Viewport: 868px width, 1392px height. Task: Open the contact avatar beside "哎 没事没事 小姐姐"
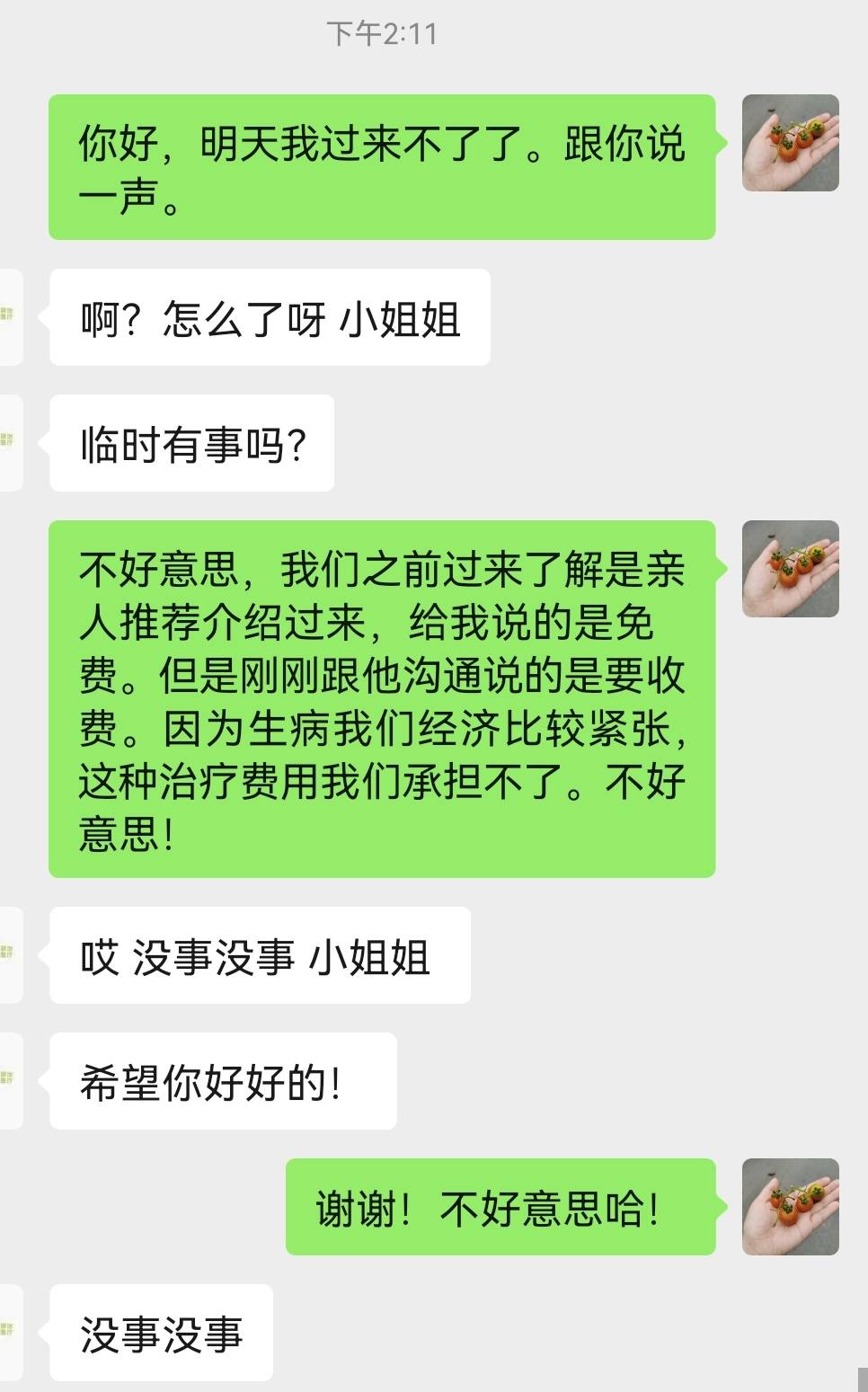click(11, 955)
